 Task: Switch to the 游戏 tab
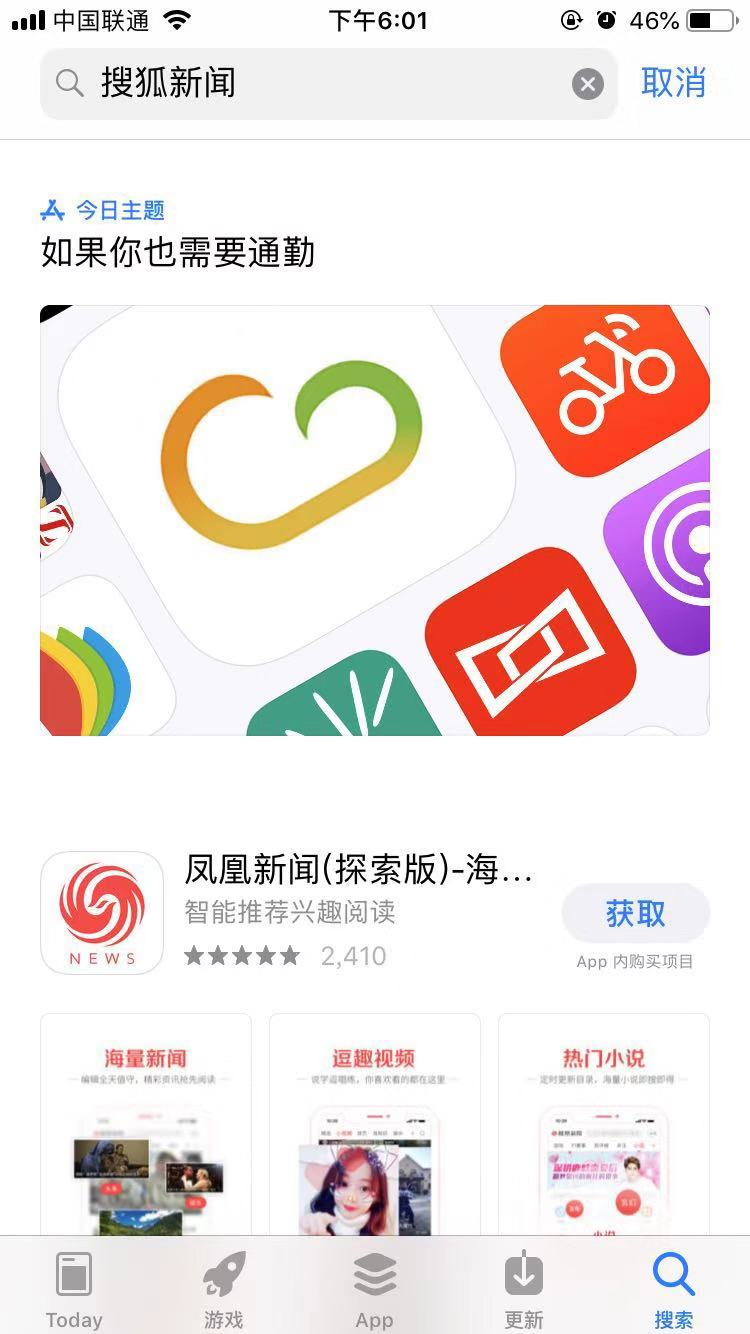[x=224, y=1288]
